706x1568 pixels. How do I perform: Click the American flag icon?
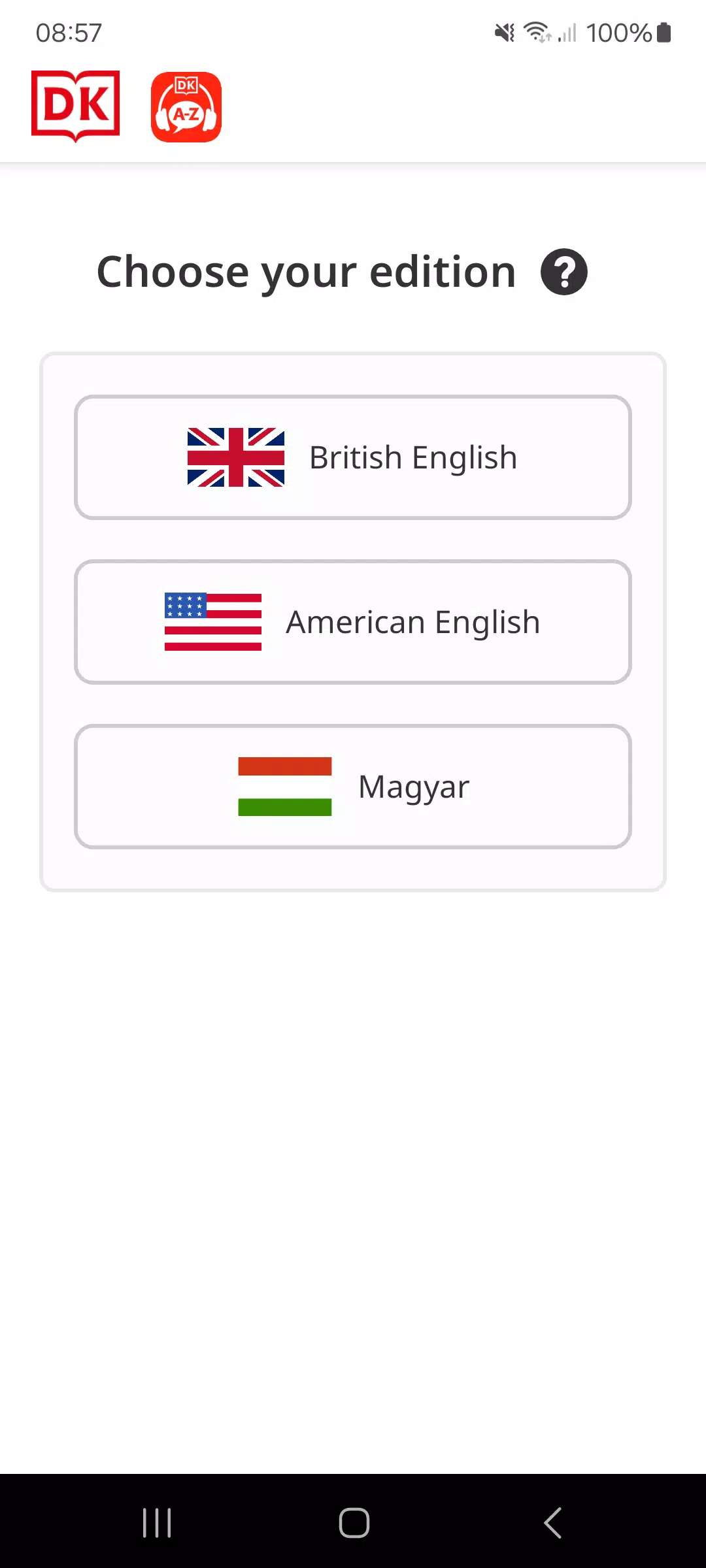point(212,622)
